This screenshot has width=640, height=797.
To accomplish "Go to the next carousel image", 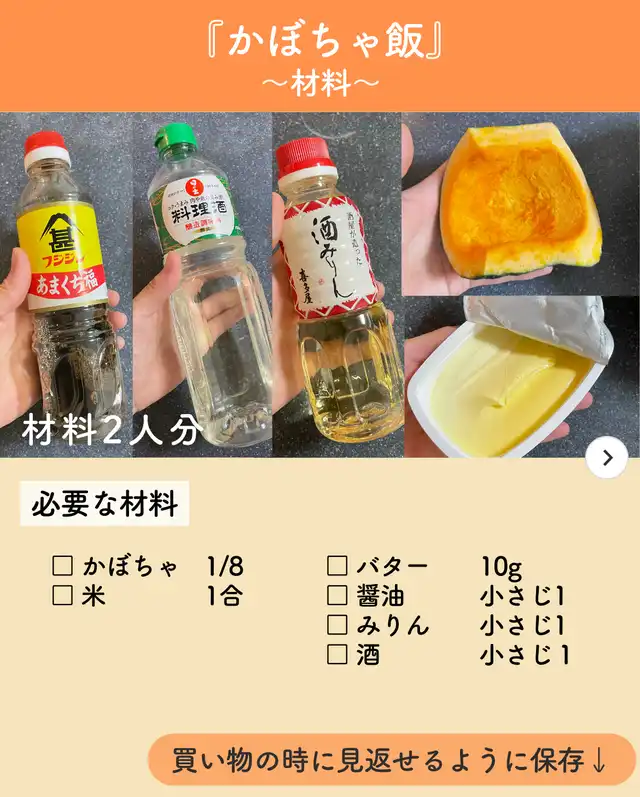I will point(606,458).
